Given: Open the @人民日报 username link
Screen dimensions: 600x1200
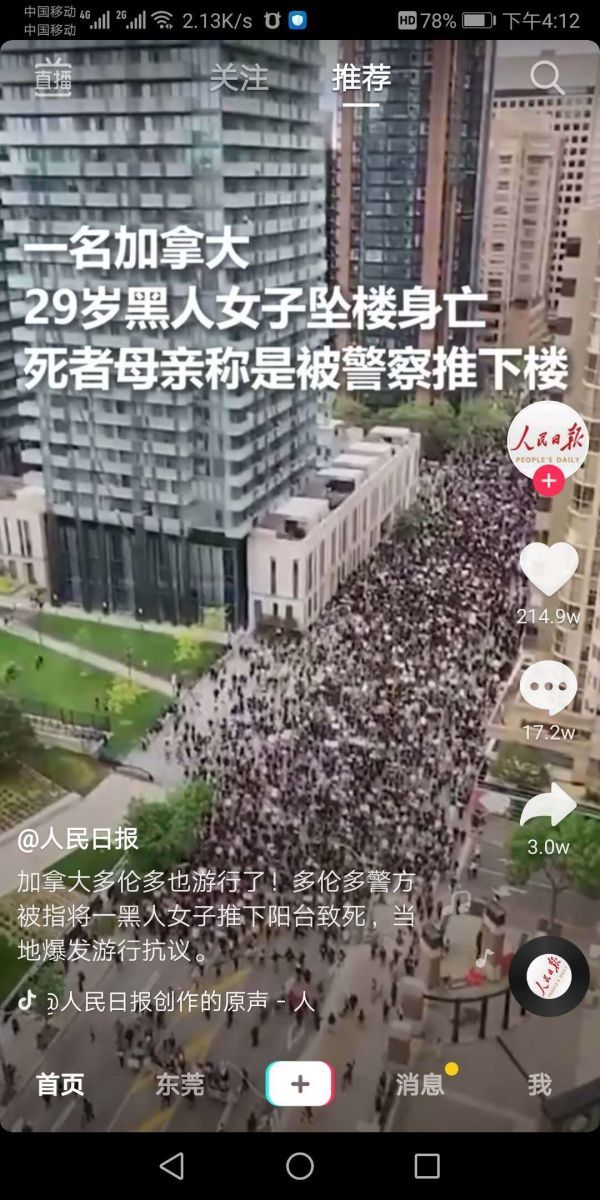Looking at the screenshot, I should (x=78, y=840).
